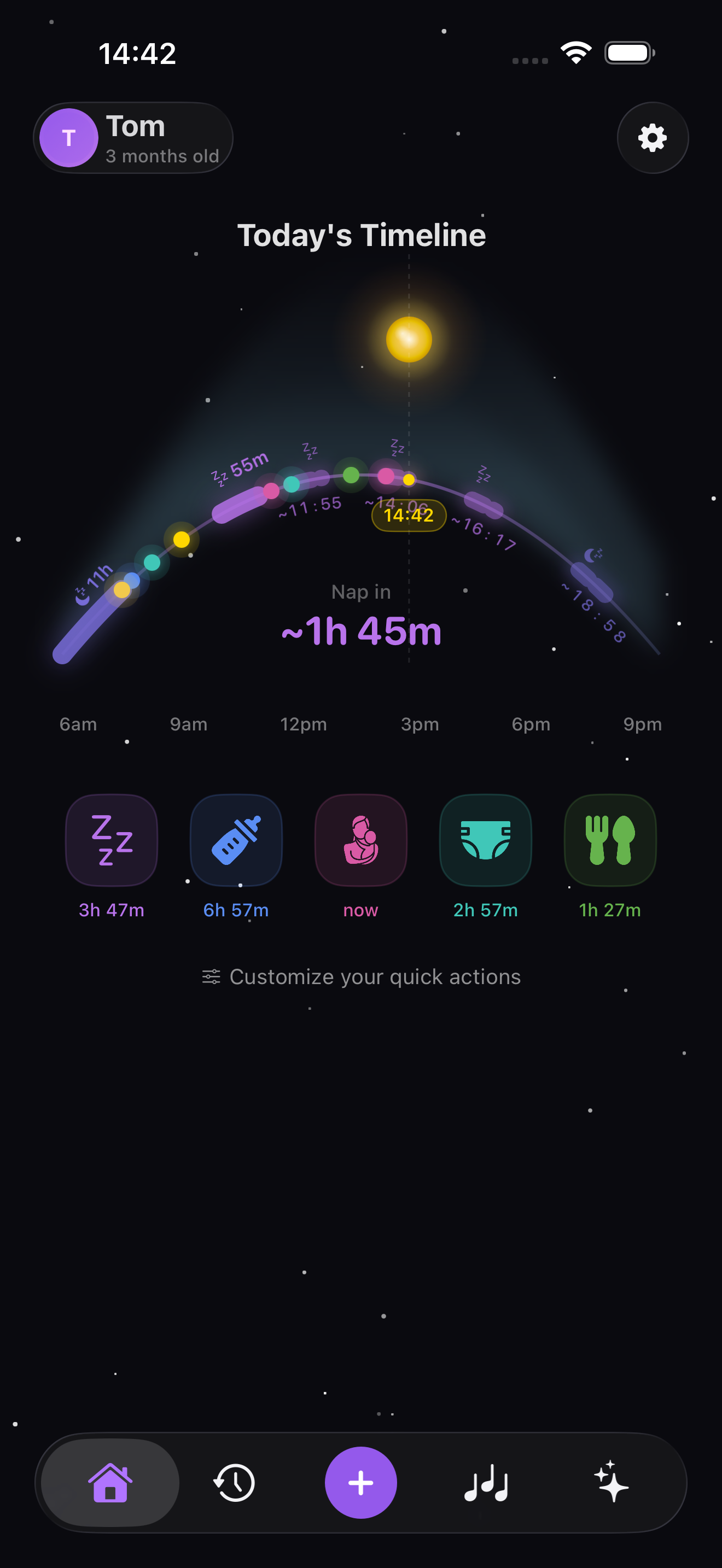Tap the predicted ~18:58 bedtime marker
This screenshot has width=722, height=1568.
pyautogui.click(x=591, y=582)
